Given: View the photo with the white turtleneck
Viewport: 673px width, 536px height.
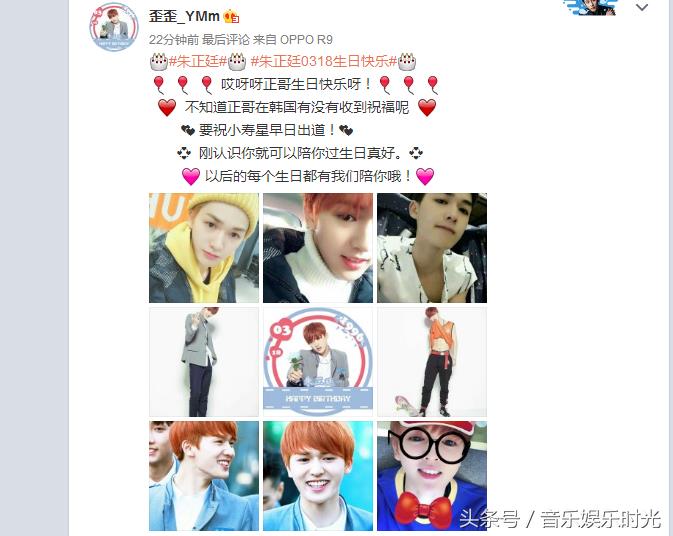Looking at the screenshot, I should pos(317,248).
